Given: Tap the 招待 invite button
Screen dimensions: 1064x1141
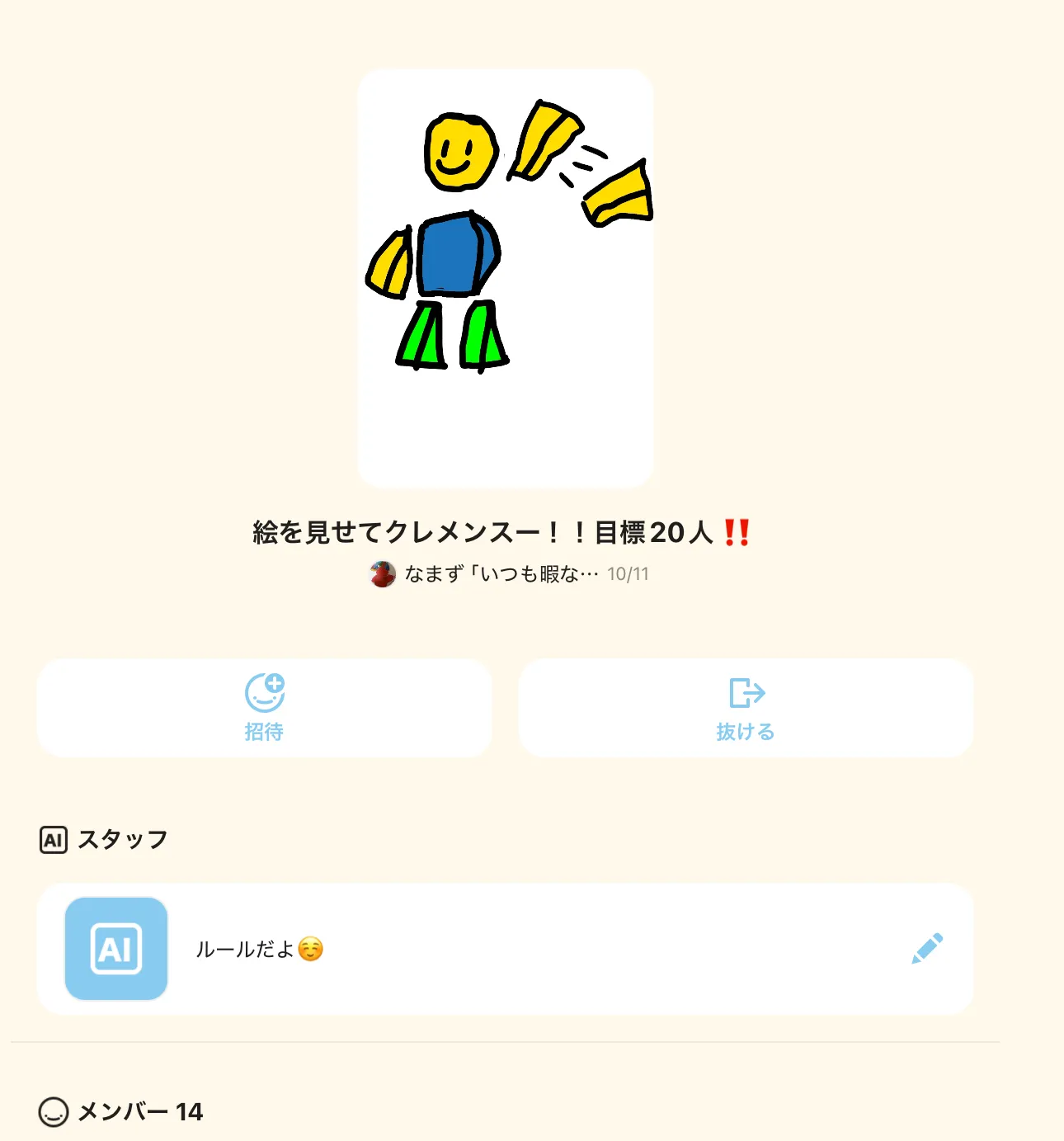Looking at the screenshot, I should pos(264,708).
